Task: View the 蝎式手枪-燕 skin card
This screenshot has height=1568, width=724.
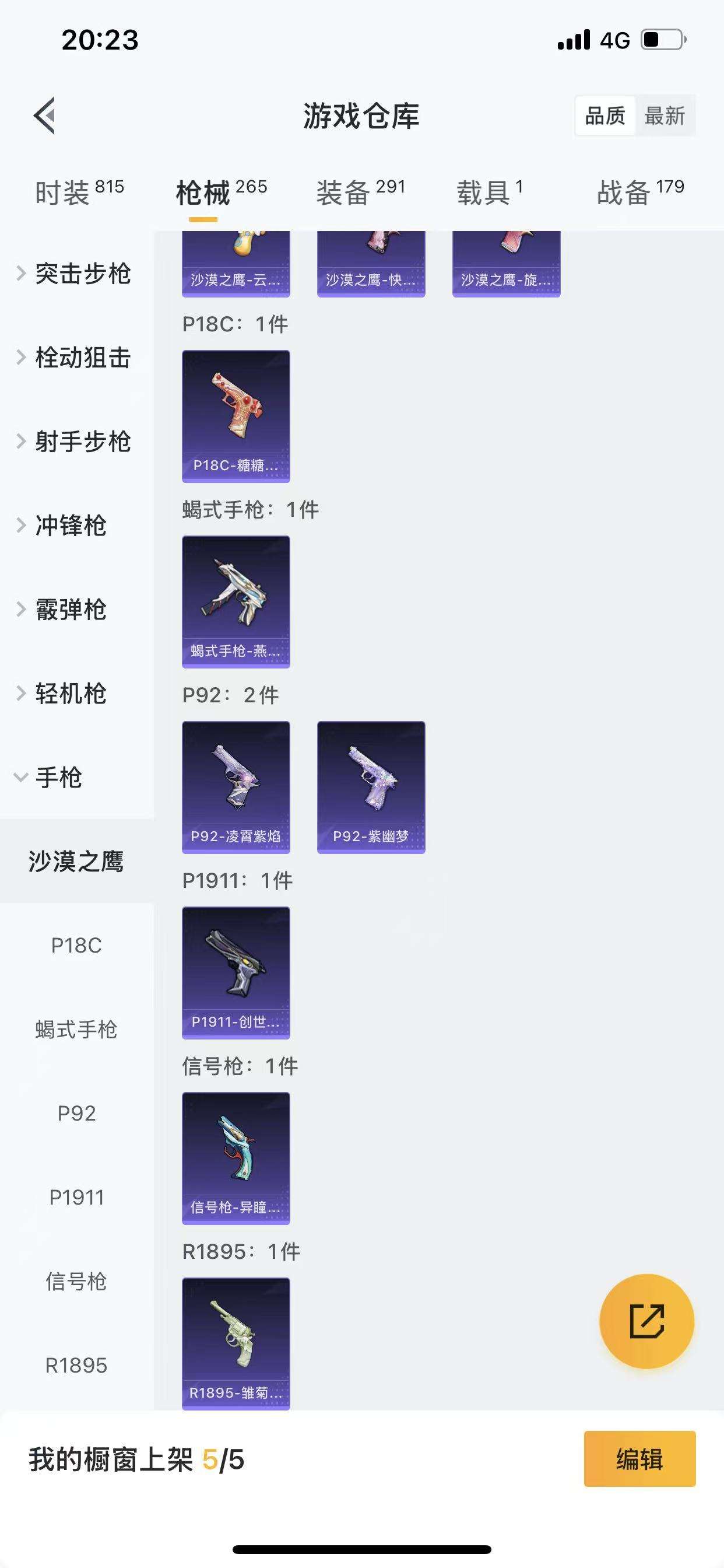Action: pyautogui.click(x=236, y=601)
